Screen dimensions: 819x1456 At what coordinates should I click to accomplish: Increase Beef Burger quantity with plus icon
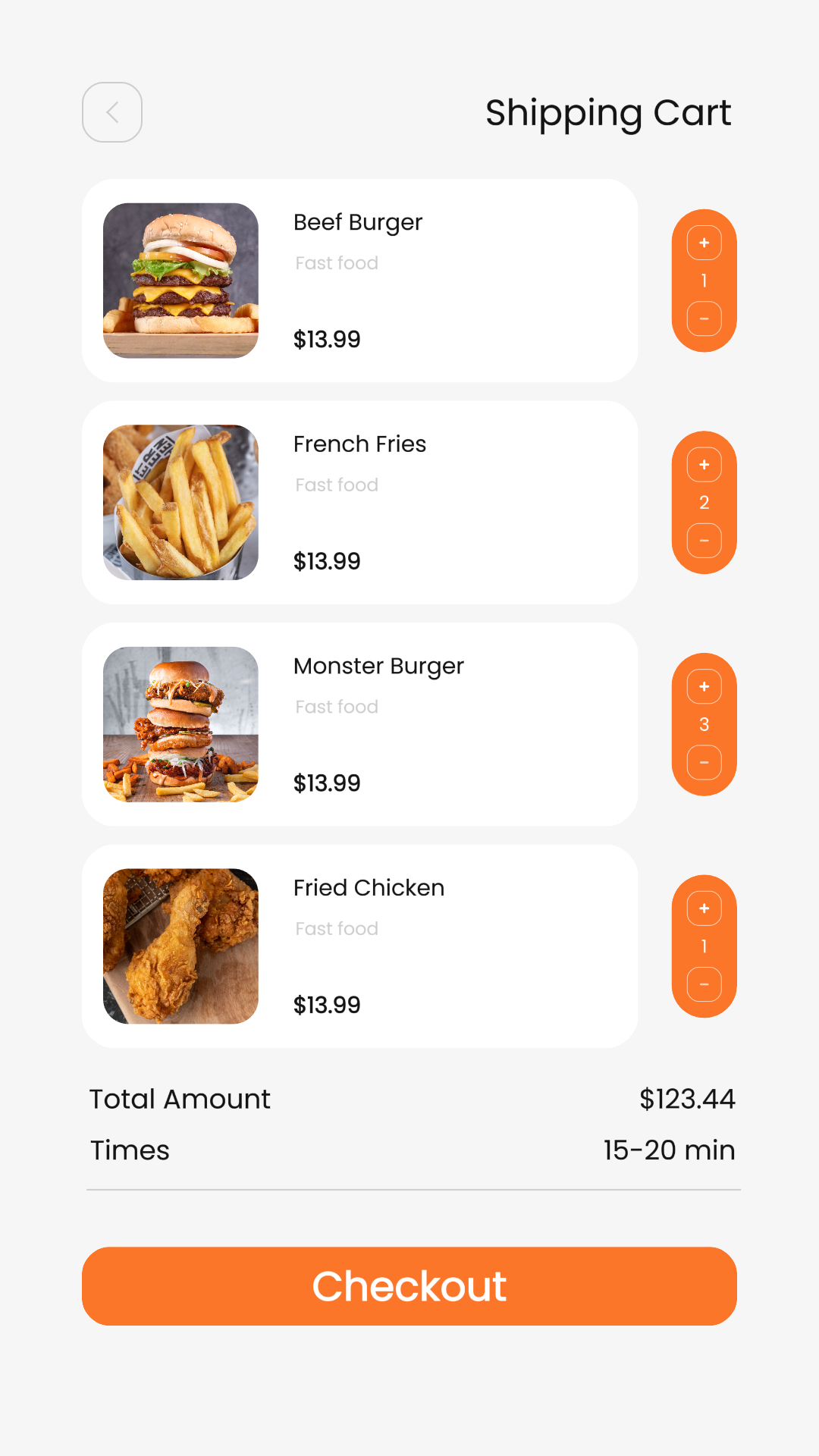click(x=704, y=242)
